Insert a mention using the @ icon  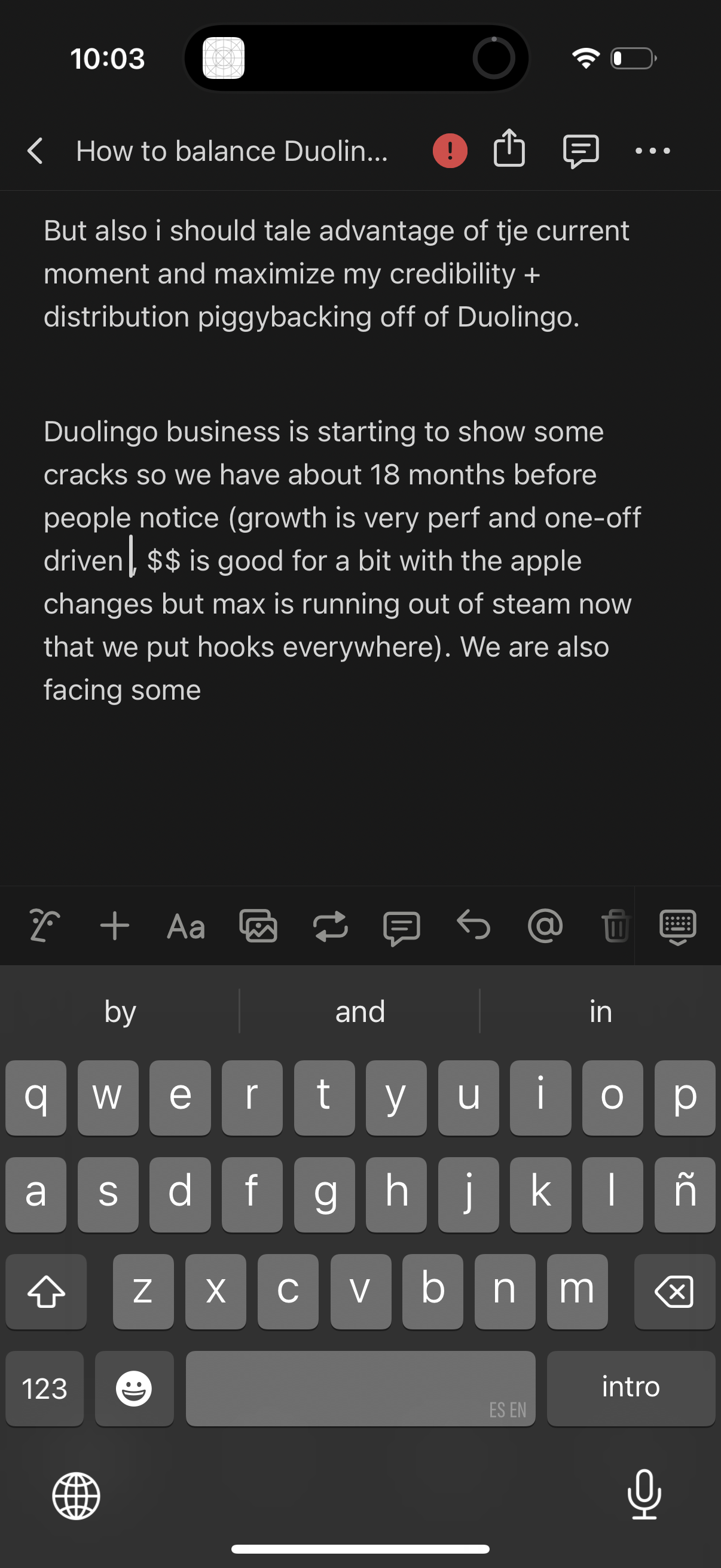(545, 926)
